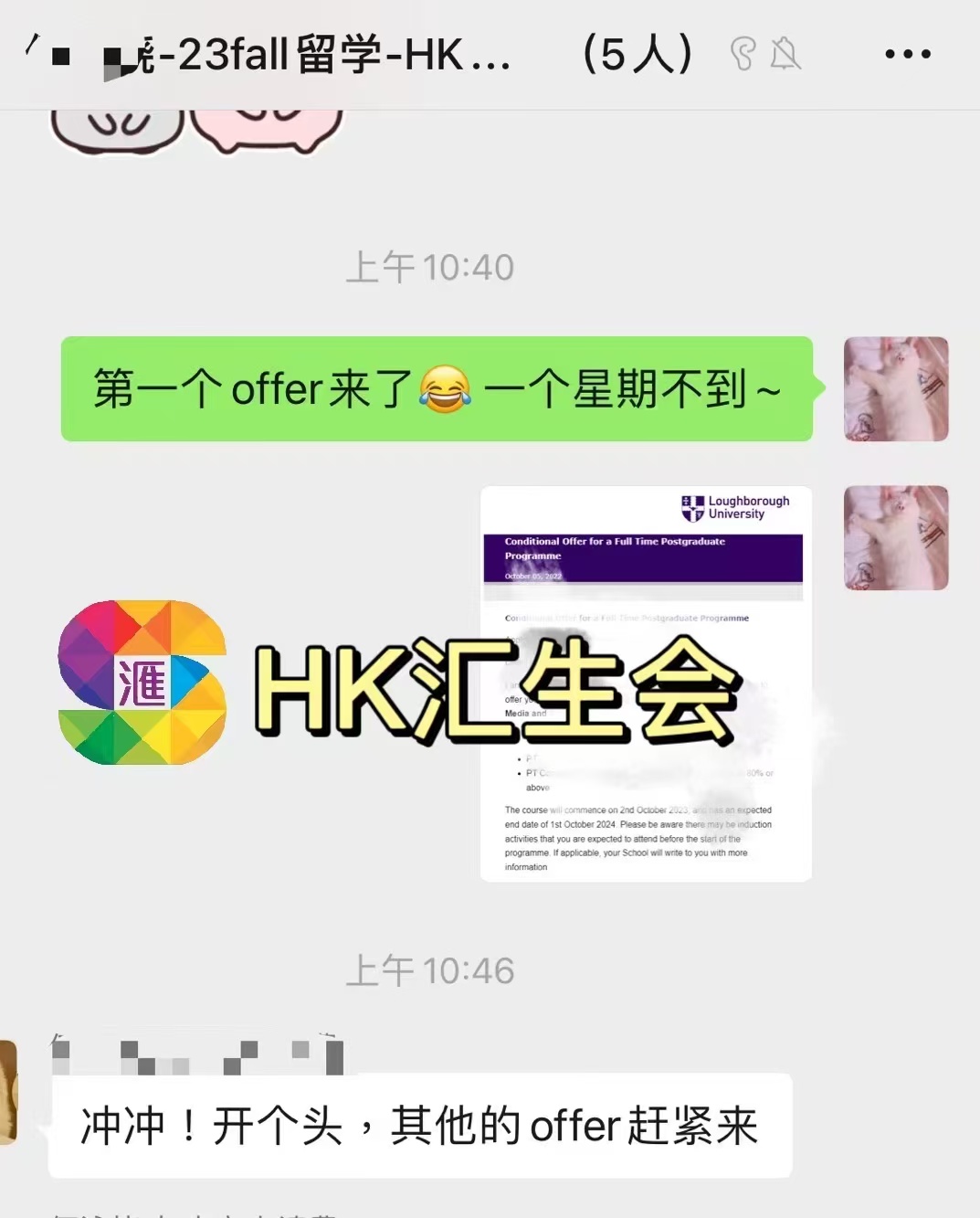
Task: Open sender's avatar beside the offer letter image
Action: pos(895,537)
